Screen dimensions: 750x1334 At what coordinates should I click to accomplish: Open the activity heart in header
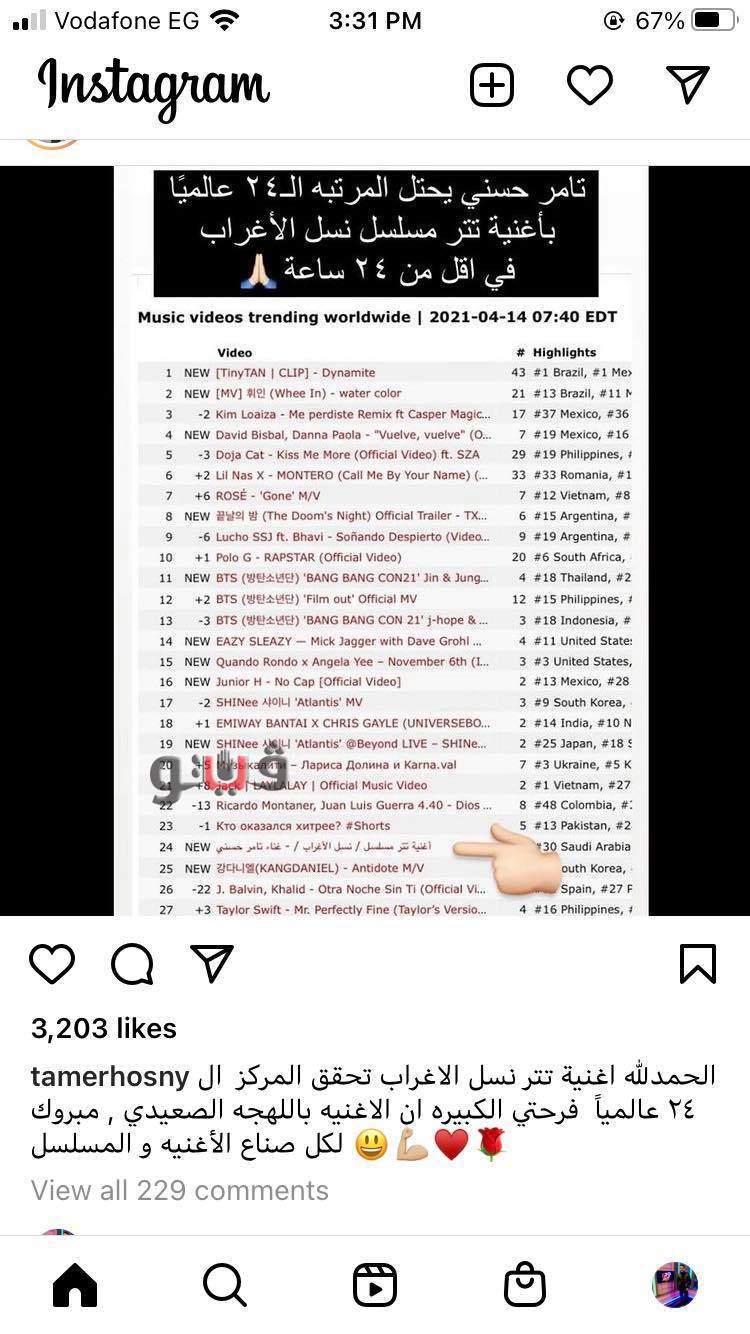point(589,86)
